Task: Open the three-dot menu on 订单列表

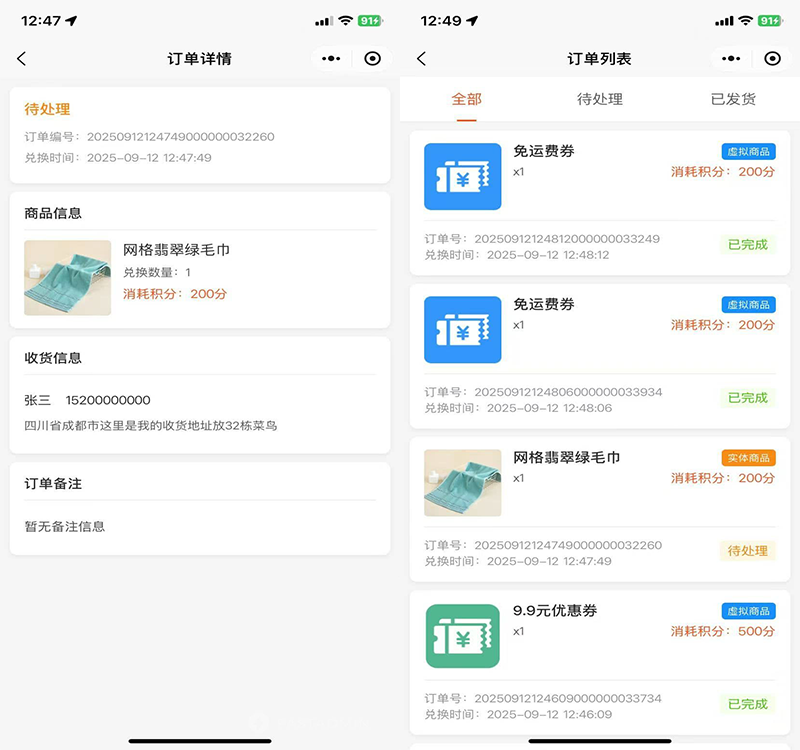Action: click(x=731, y=59)
